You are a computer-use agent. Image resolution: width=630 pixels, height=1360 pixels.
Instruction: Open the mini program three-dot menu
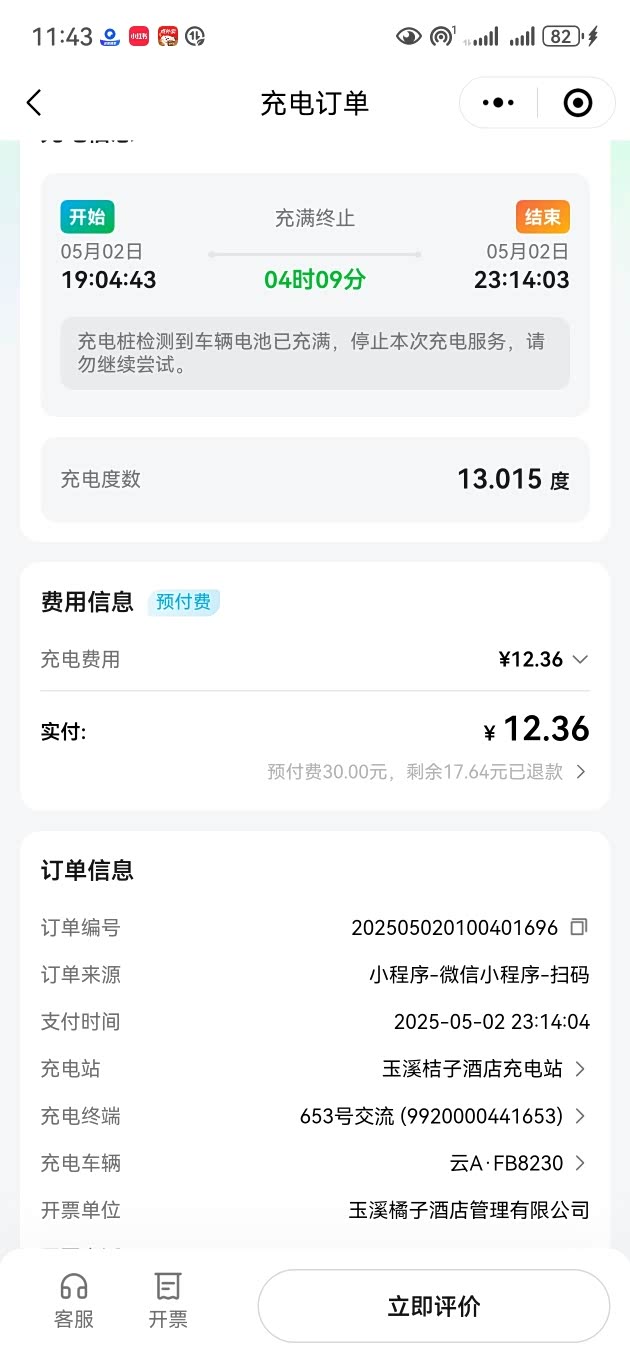point(498,103)
